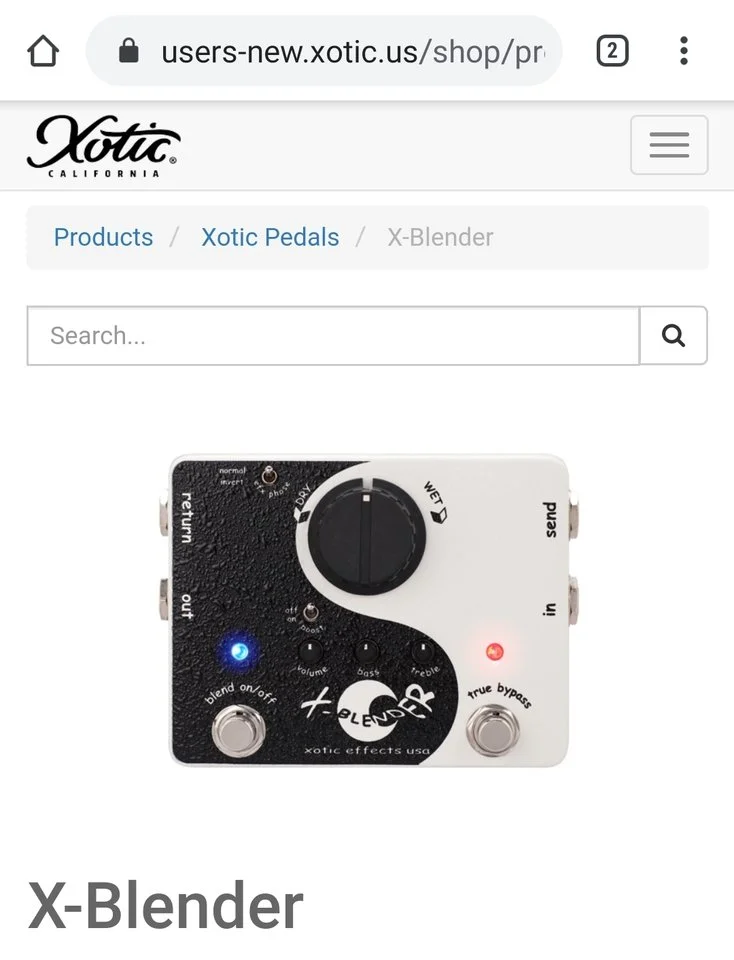Open the hamburger navigation menu
This screenshot has height=960, width=734.
[x=669, y=145]
